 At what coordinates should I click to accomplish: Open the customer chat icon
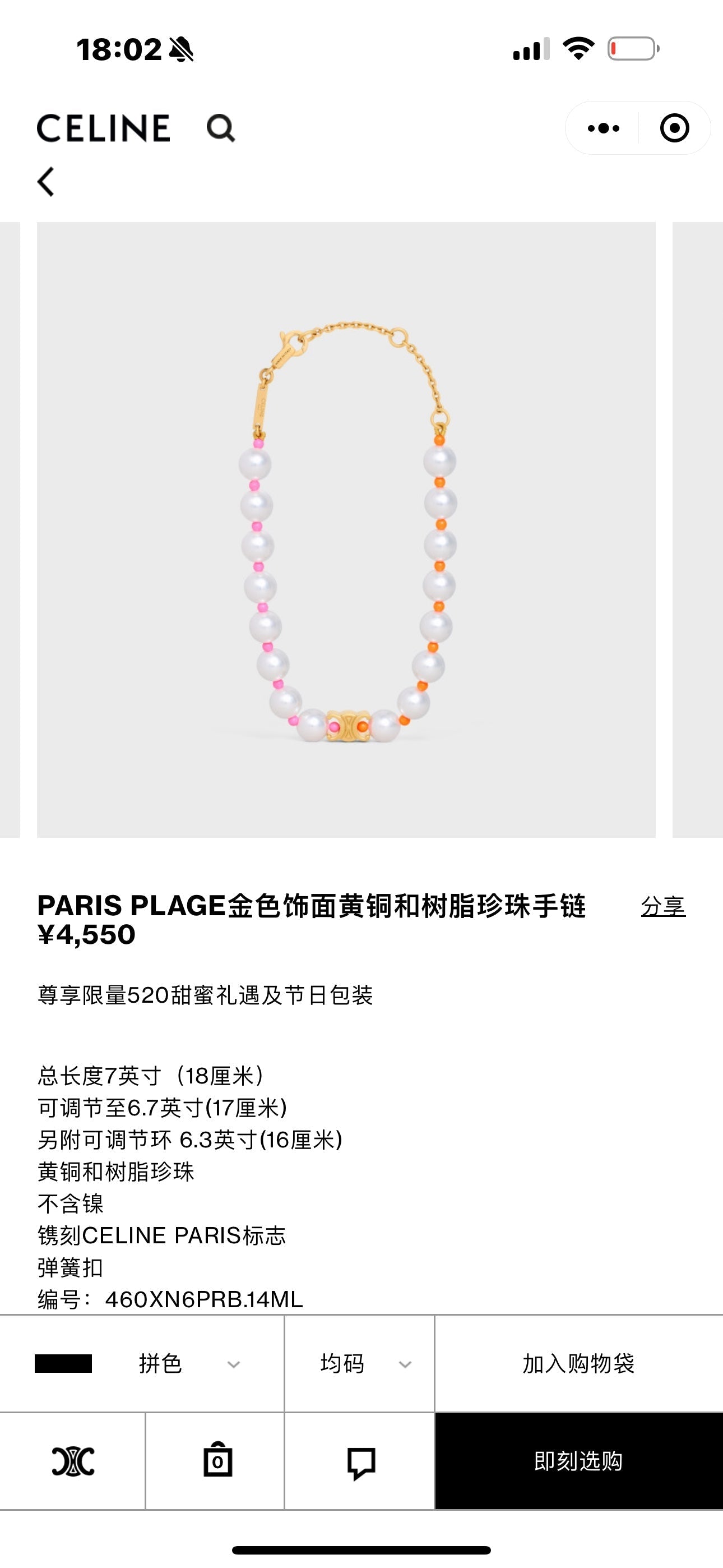pyautogui.click(x=361, y=1462)
